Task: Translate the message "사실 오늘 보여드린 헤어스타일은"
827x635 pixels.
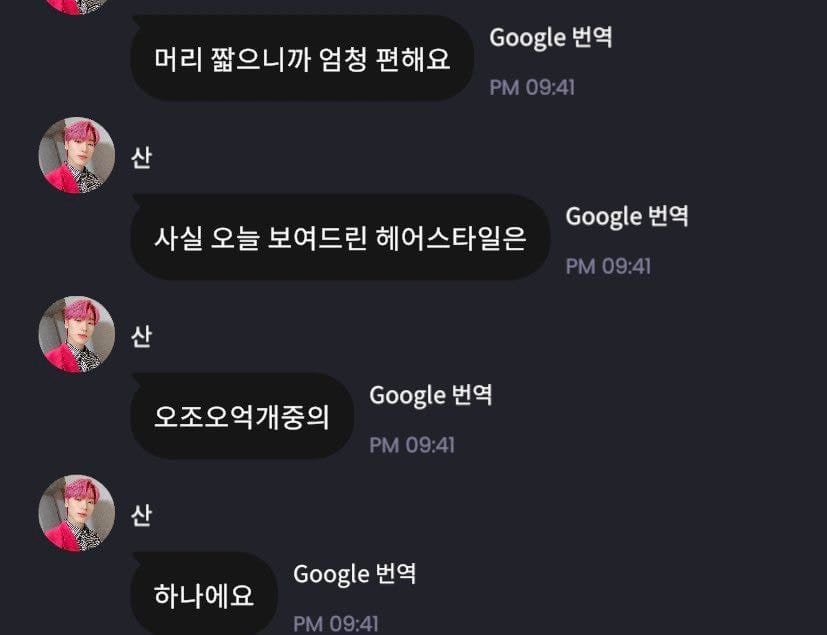Action: (x=626, y=217)
